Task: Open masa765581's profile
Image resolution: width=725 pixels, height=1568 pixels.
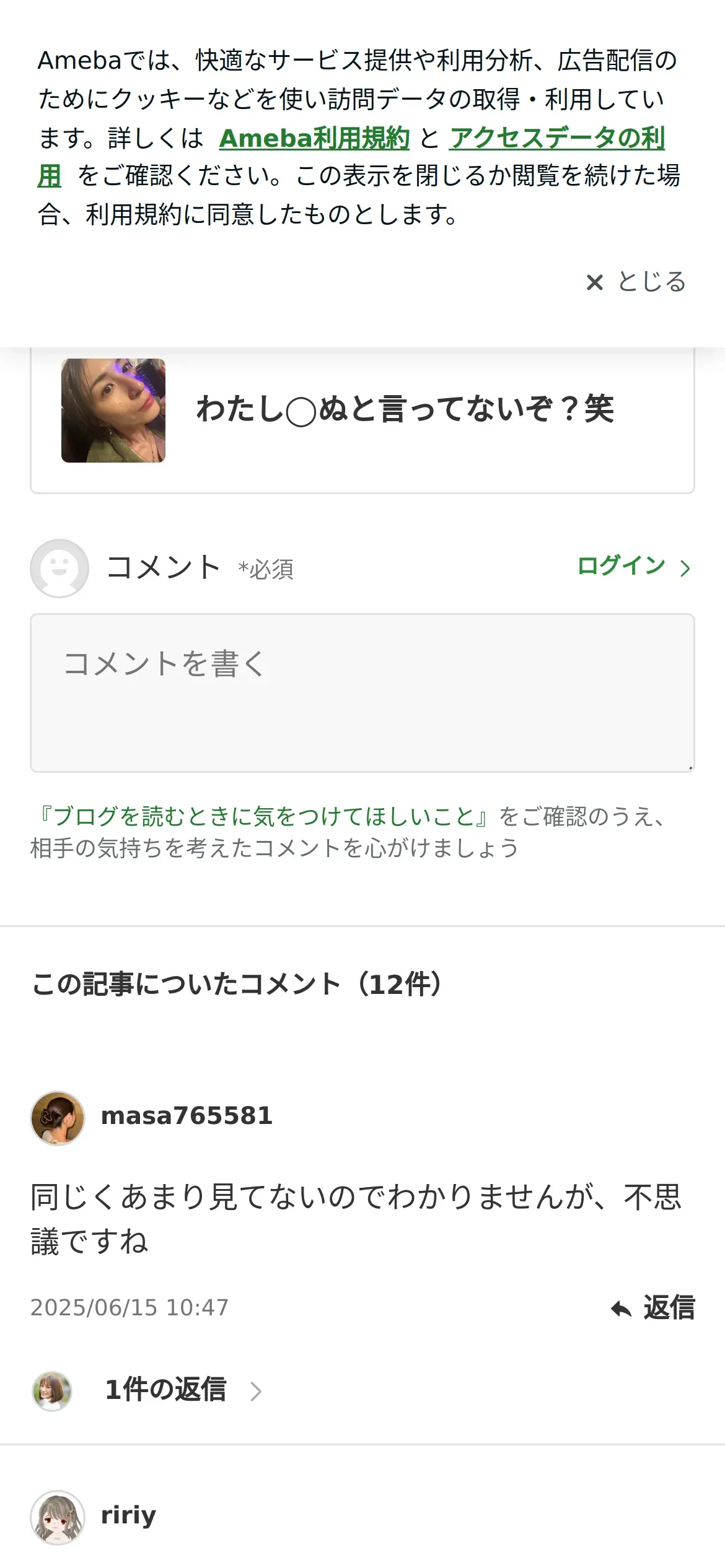Action: (186, 1116)
